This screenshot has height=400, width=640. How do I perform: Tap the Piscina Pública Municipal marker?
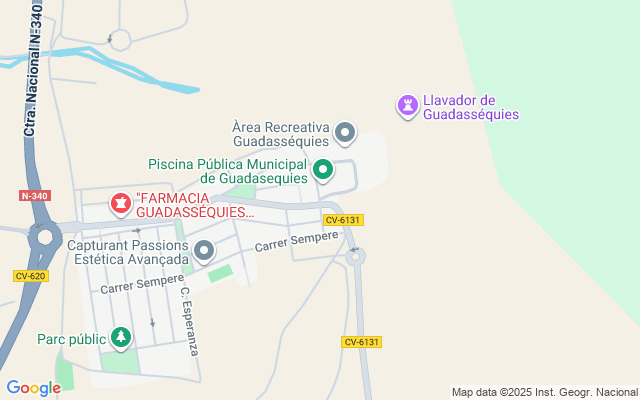(323, 170)
